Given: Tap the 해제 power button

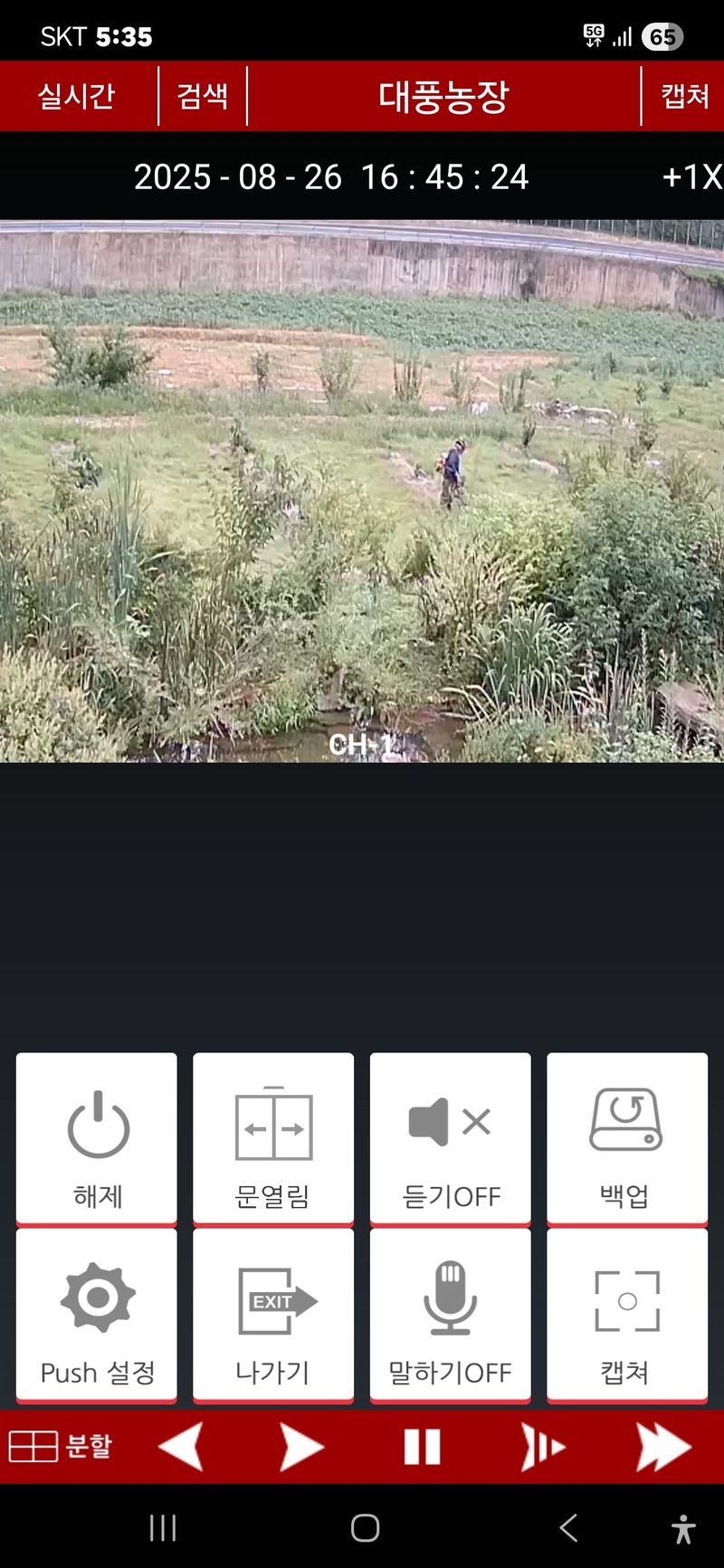Looking at the screenshot, I should point(97,1138).
